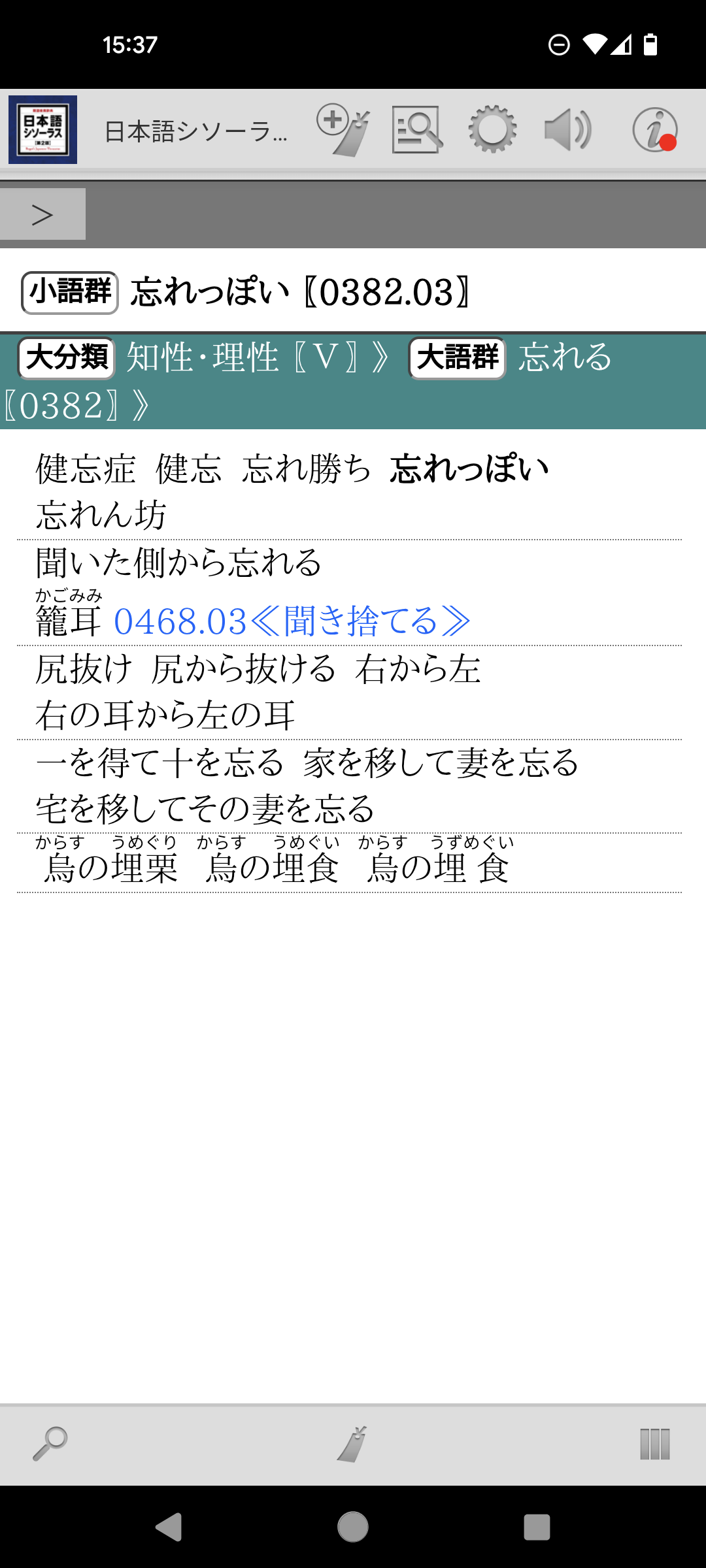Tap the forward arrow button

42,214
